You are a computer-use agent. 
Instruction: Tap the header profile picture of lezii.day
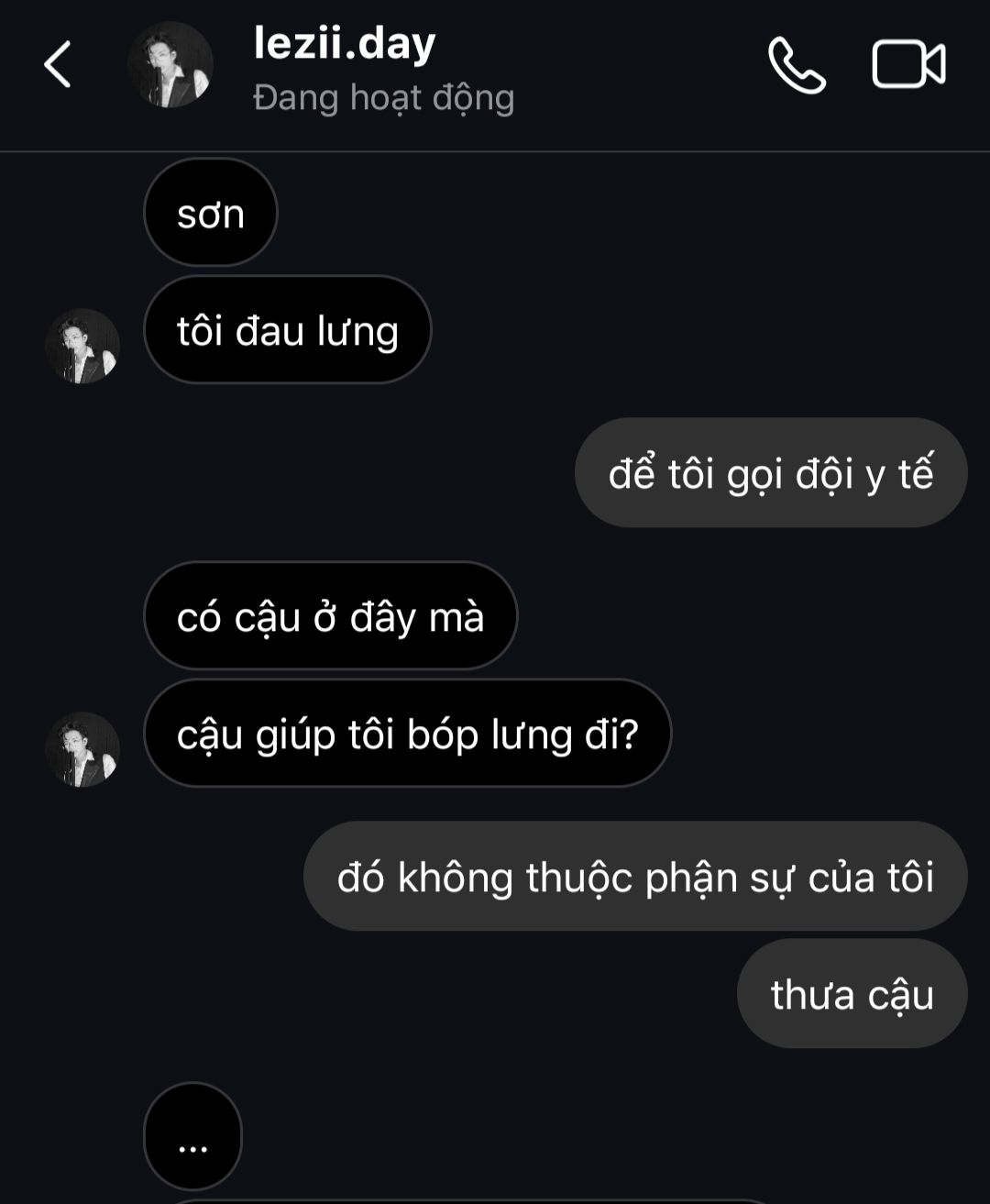pos(170,65)
